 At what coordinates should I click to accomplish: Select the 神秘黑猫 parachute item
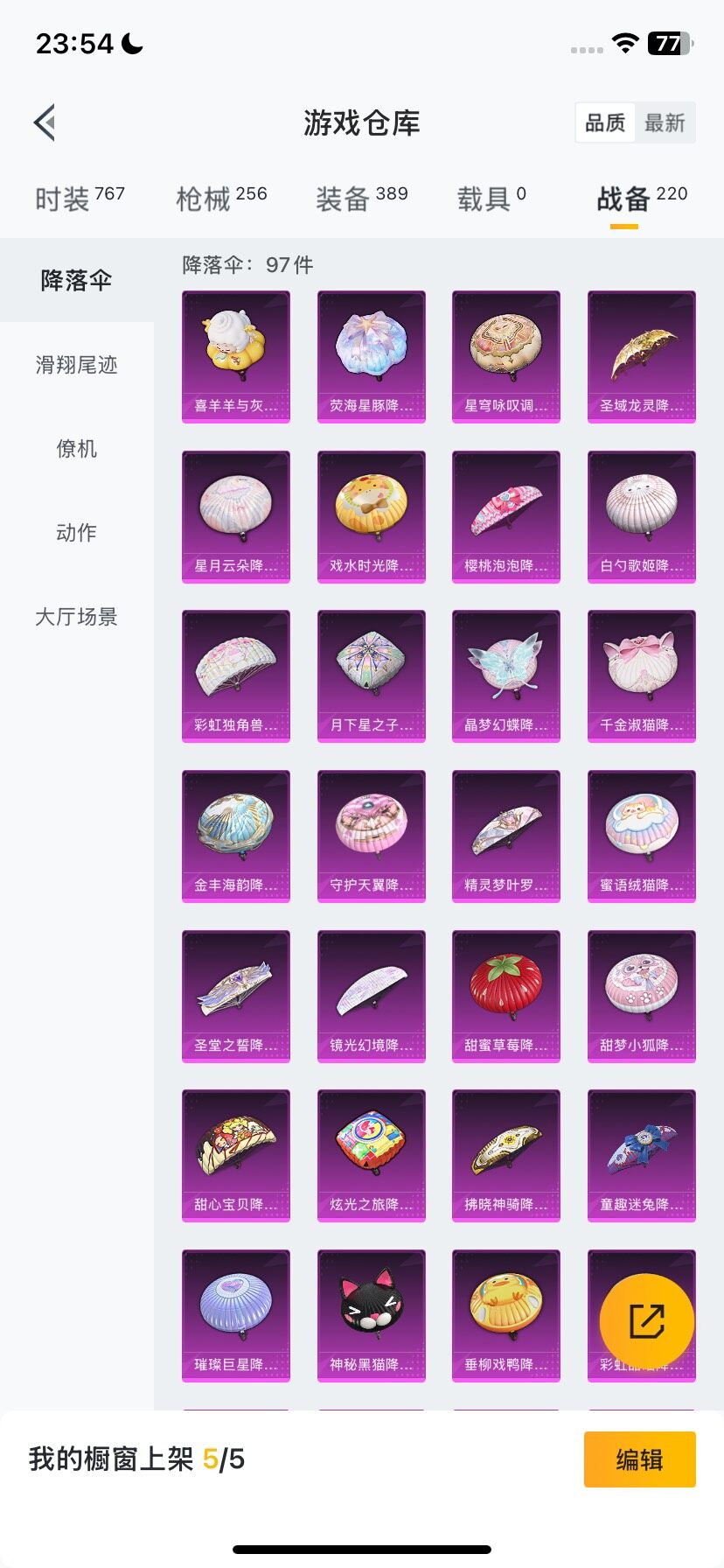[372, 1315]
